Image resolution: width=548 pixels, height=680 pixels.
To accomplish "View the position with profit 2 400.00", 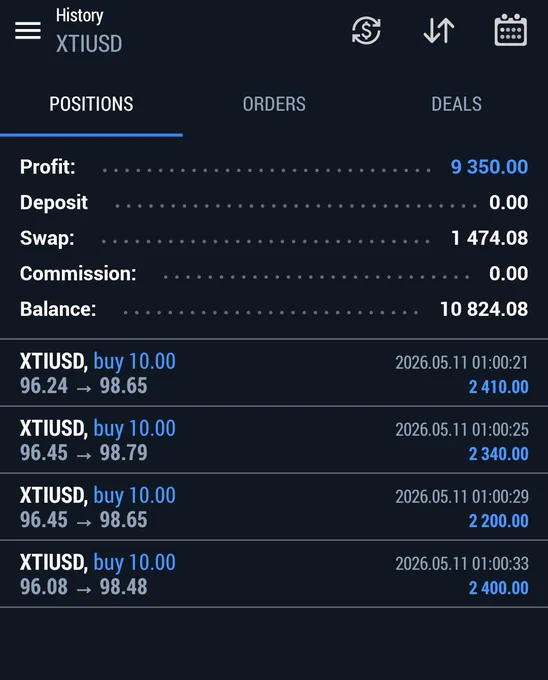I will (x=274, y=574).
